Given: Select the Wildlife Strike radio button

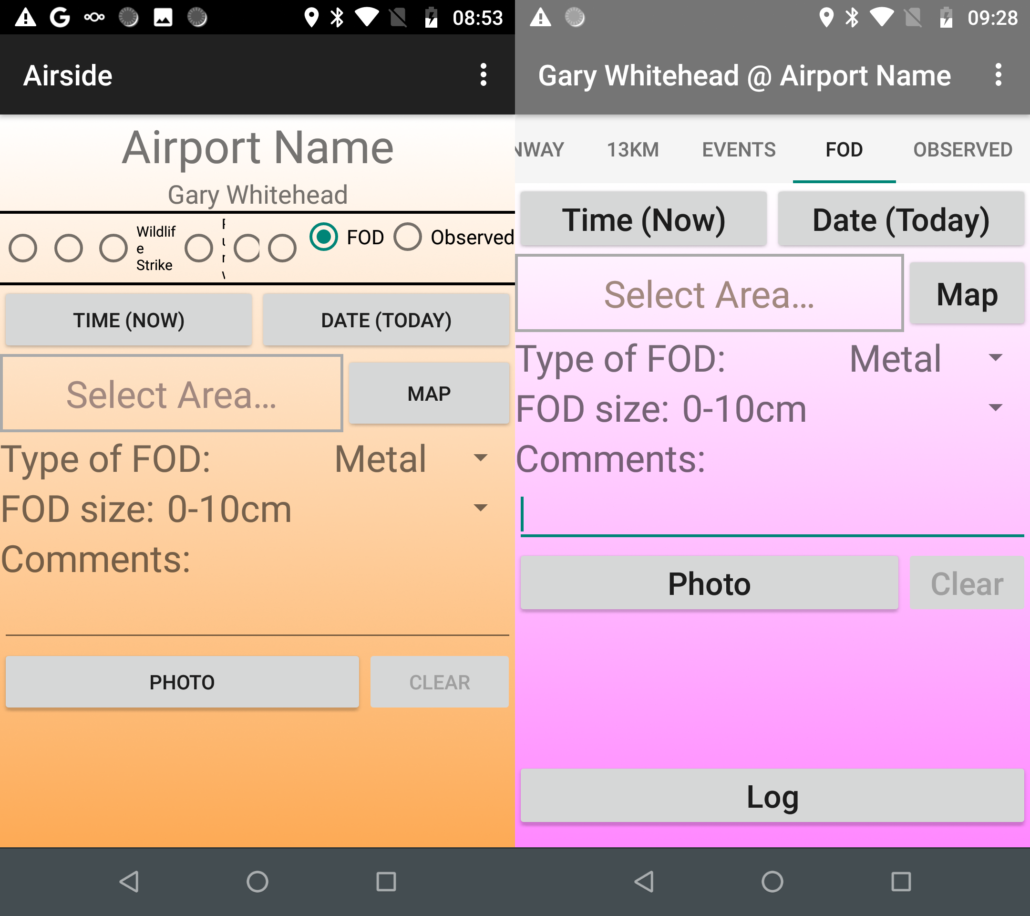Looking at the screenshot, I should point(113,248).
